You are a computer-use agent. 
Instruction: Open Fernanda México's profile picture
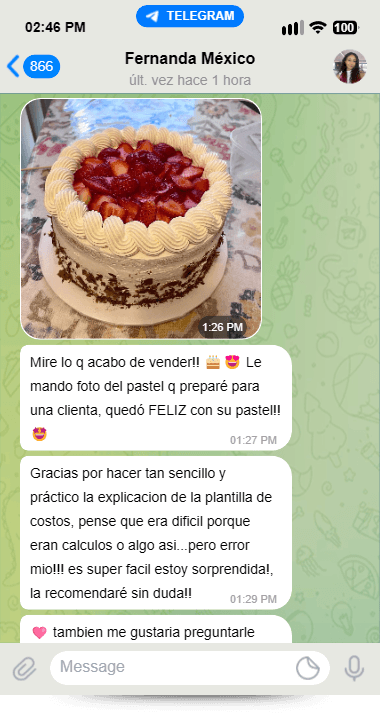350,66
